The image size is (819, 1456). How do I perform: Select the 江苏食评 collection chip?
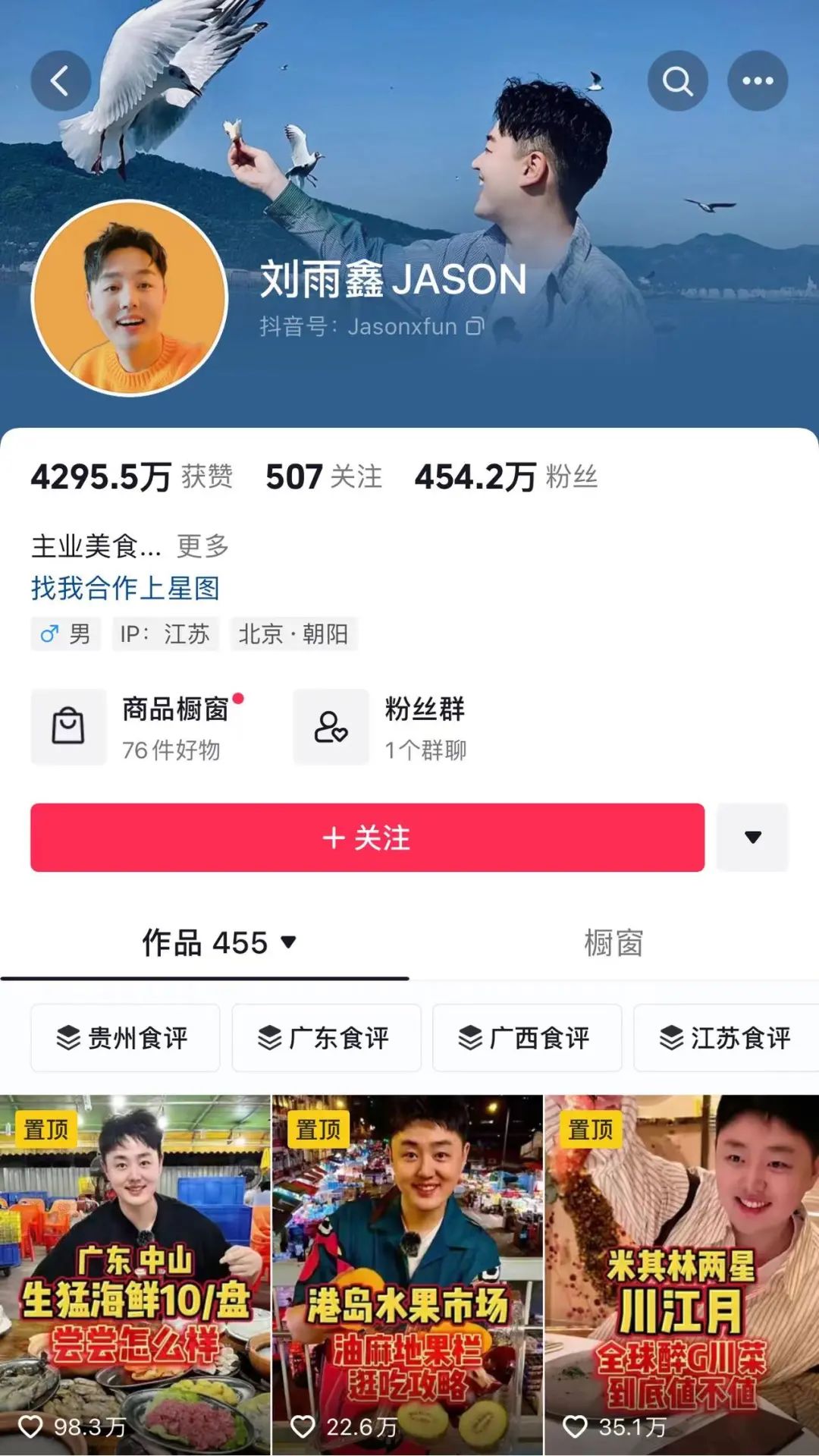coord(726,1038)
